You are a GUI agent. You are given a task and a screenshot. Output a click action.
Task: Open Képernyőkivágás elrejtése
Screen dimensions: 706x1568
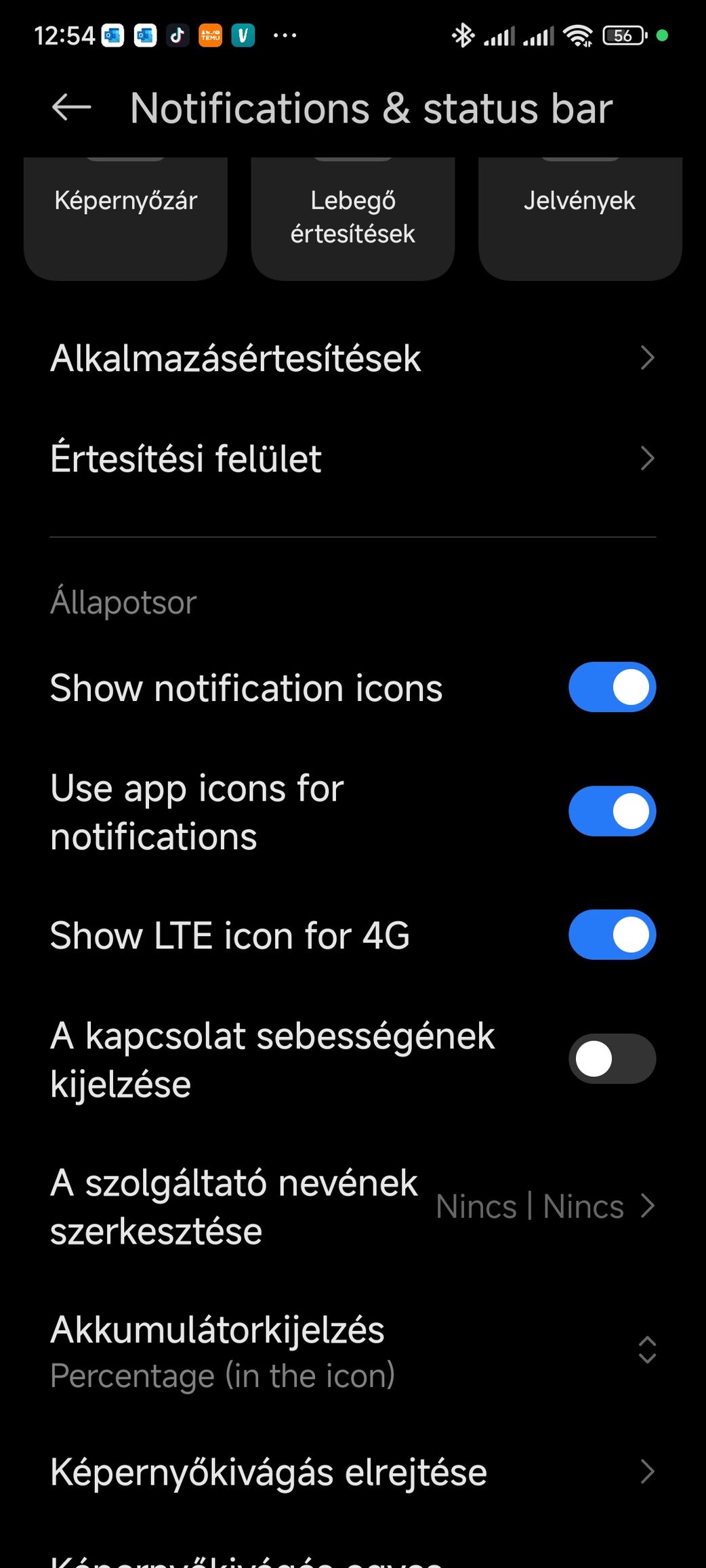pos(353,1472)
